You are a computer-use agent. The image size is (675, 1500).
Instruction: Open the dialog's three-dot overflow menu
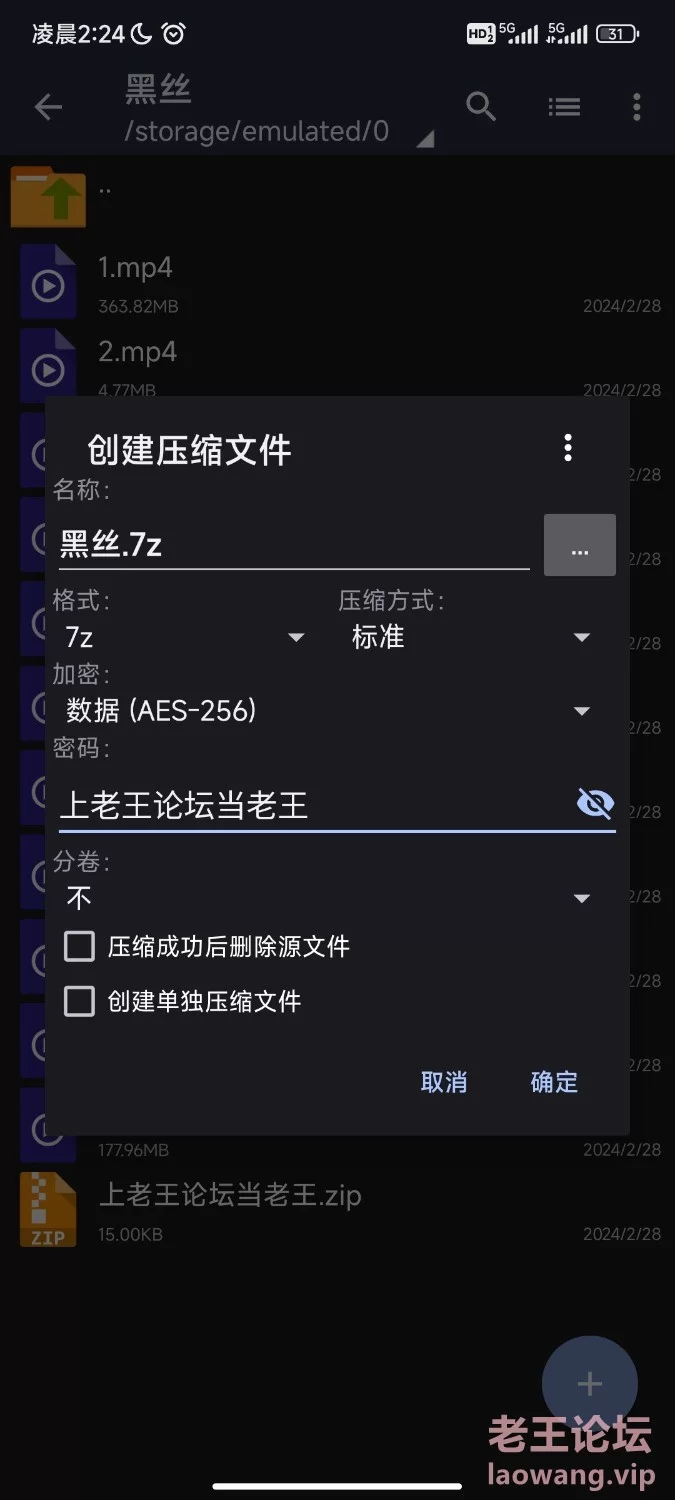click(567, 447)
